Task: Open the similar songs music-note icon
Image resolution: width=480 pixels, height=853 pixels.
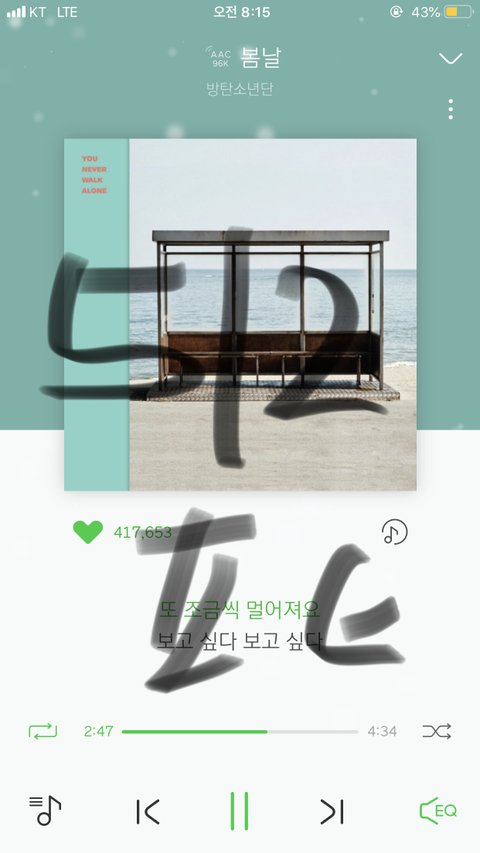Action: (x=395, y=532)
